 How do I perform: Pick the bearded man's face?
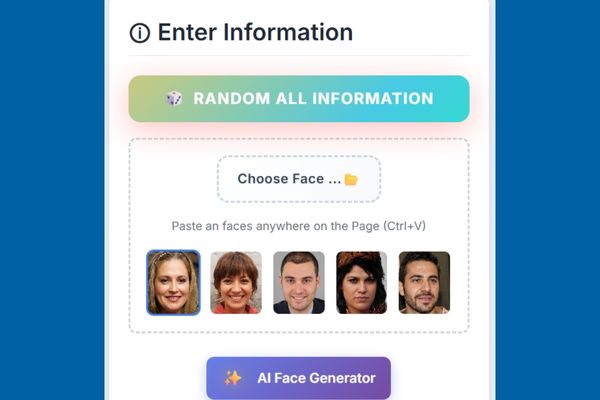coord(424,282)
